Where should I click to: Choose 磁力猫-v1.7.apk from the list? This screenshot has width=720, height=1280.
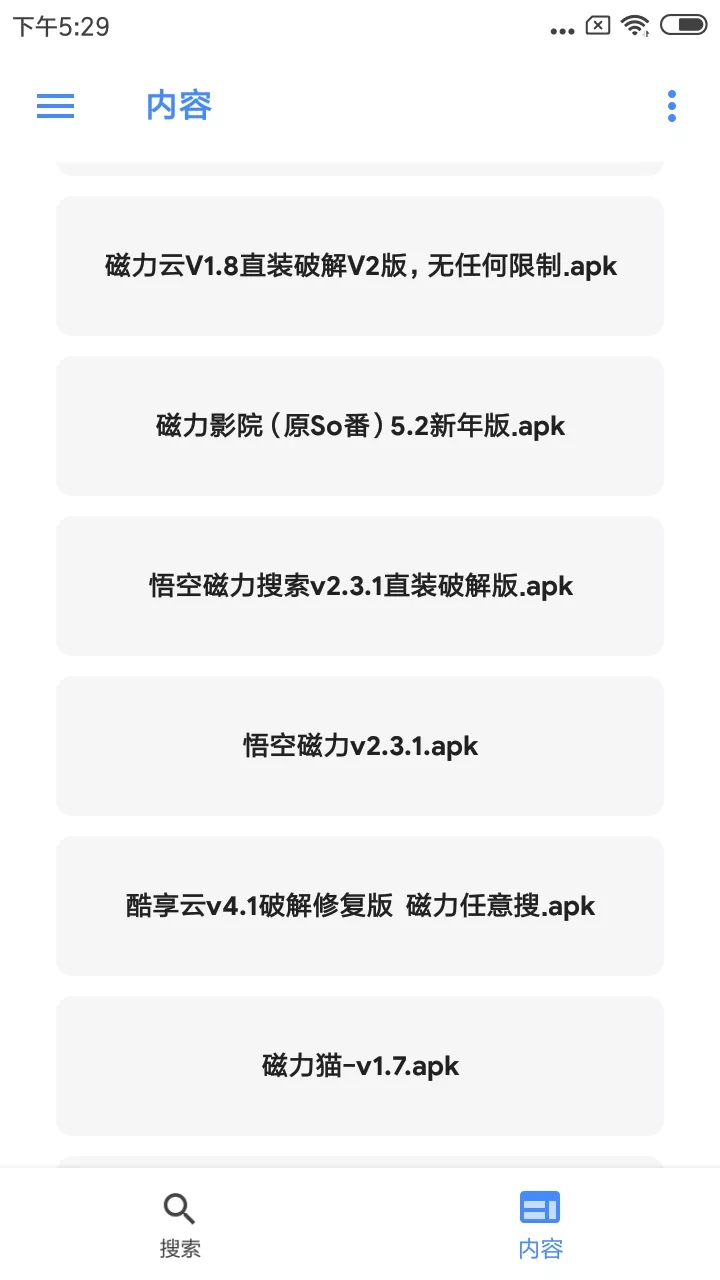[360, 1066]
